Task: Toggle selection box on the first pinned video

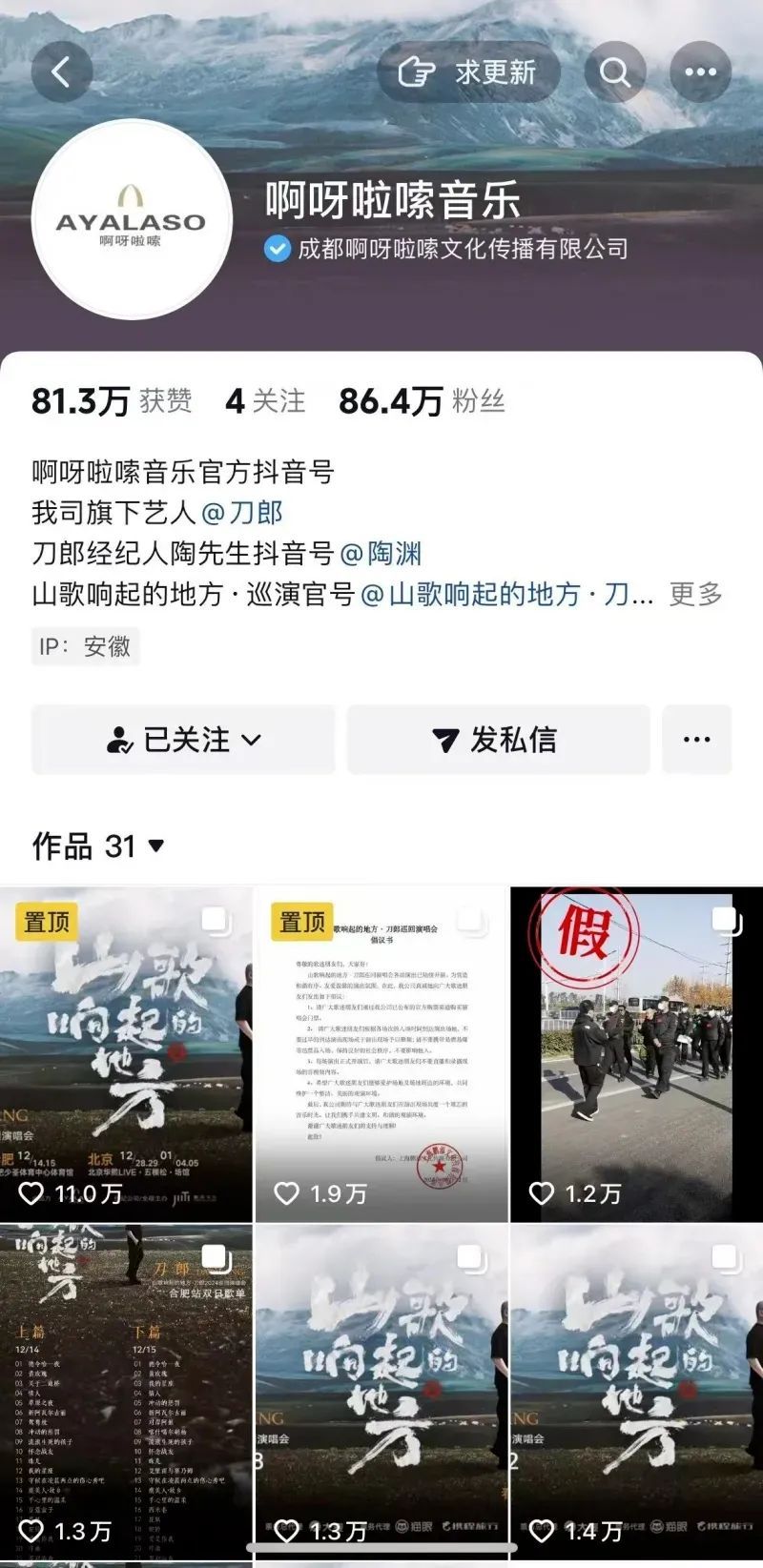Action: click(215, 918)
